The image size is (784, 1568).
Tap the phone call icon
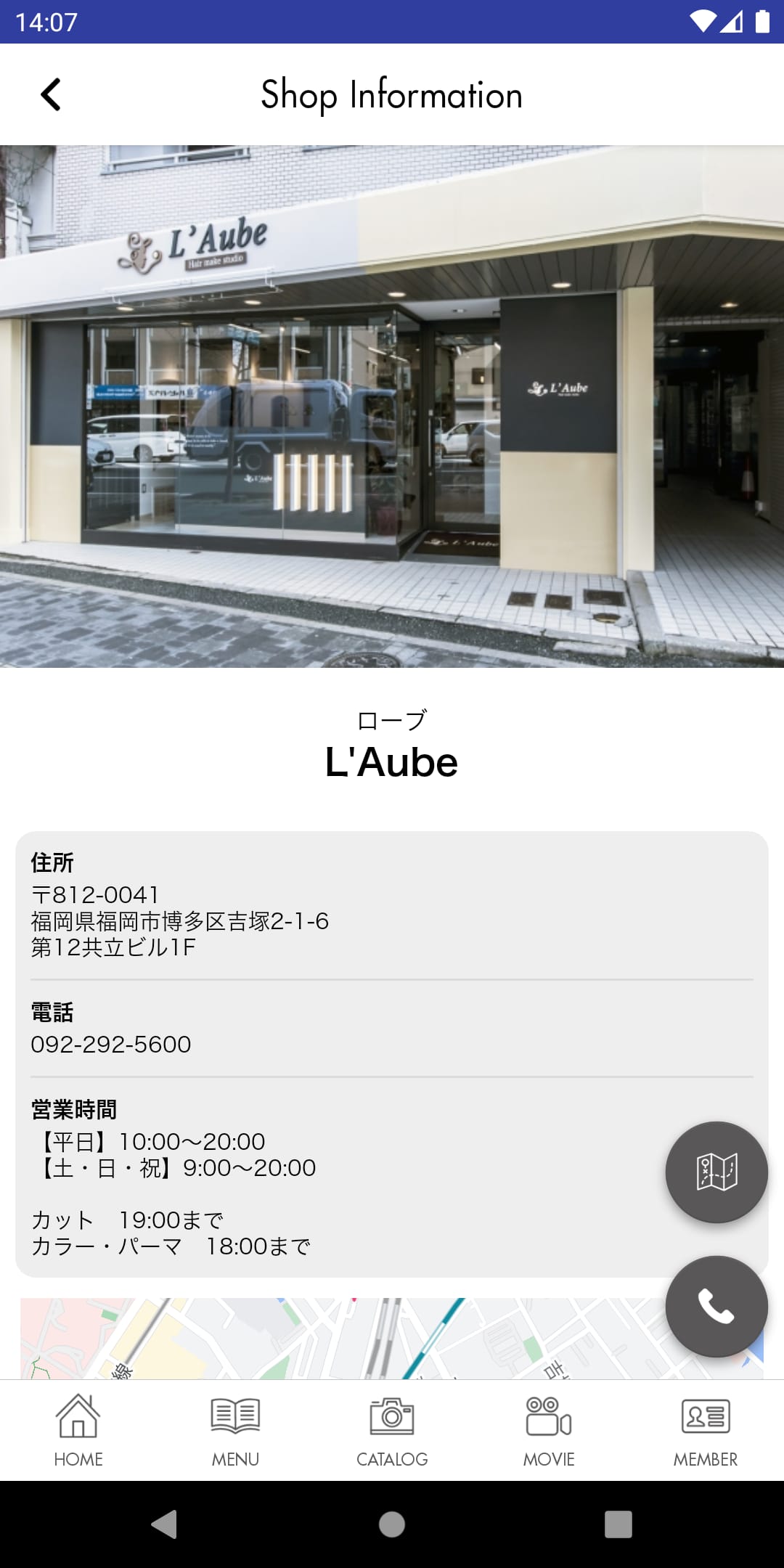coord(716,1305)
